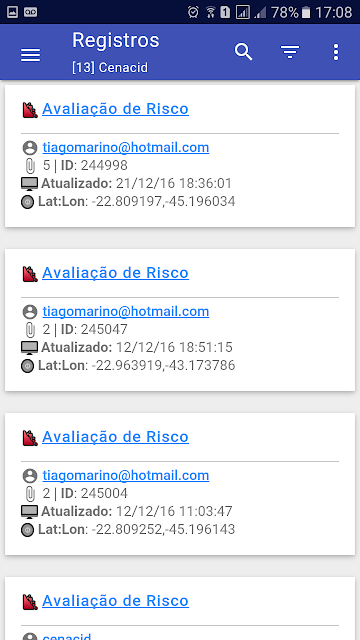Tap the email link in record 245004
This screenshot has width=360, height=640.
[126, 476]
